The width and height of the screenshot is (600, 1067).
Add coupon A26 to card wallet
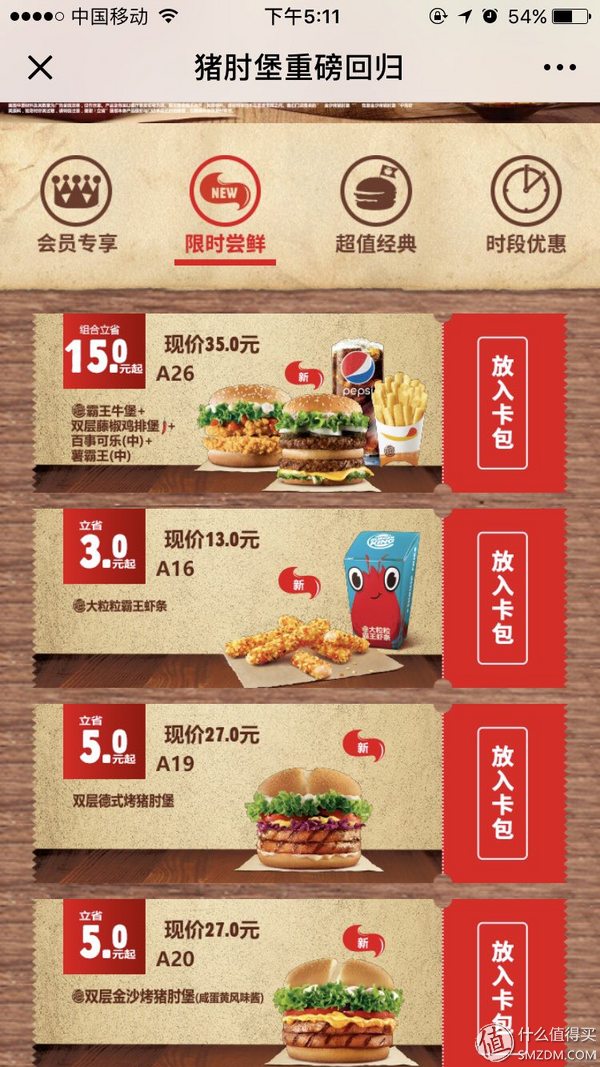click(x=502, y=403)
